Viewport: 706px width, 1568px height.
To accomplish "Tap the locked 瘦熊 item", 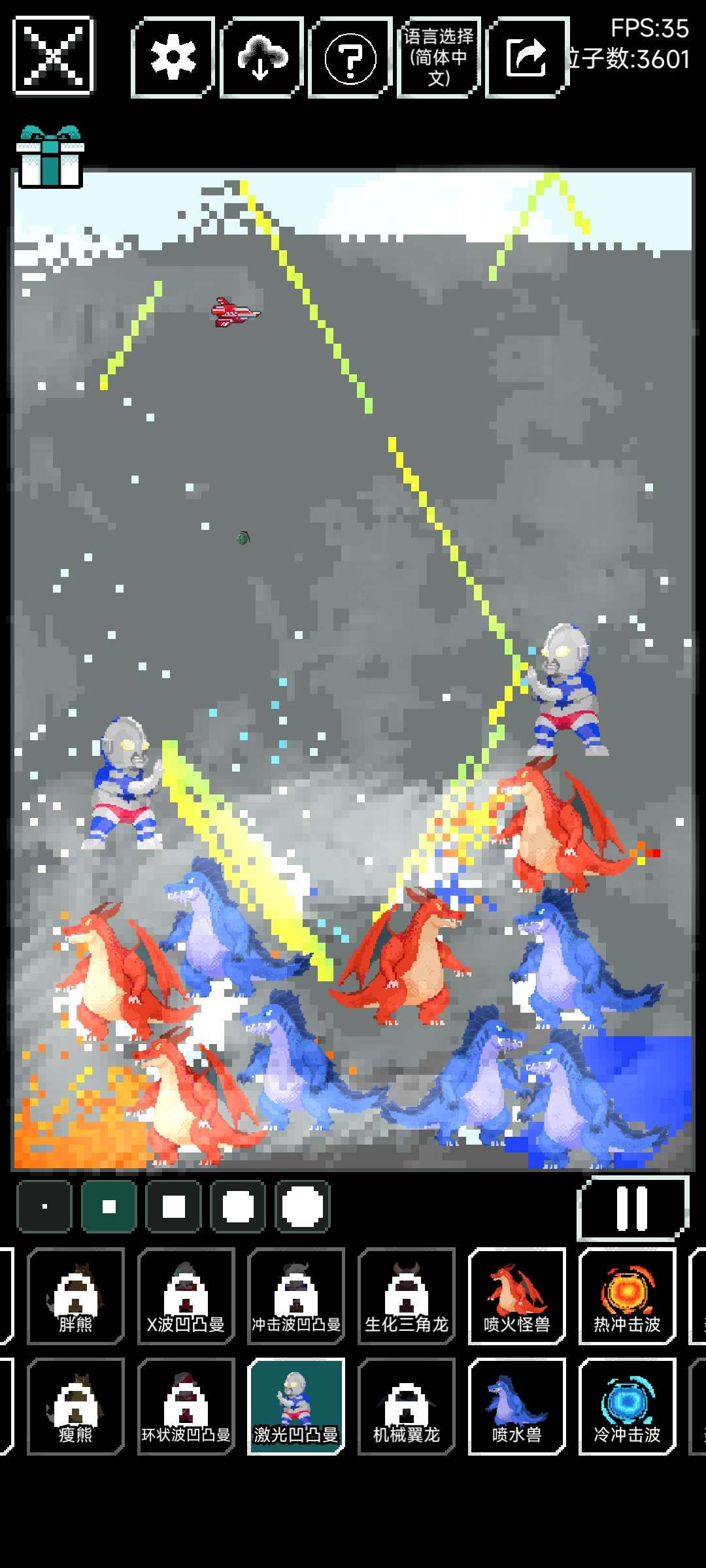I will pyautogui.click(x=76, y=1407).
